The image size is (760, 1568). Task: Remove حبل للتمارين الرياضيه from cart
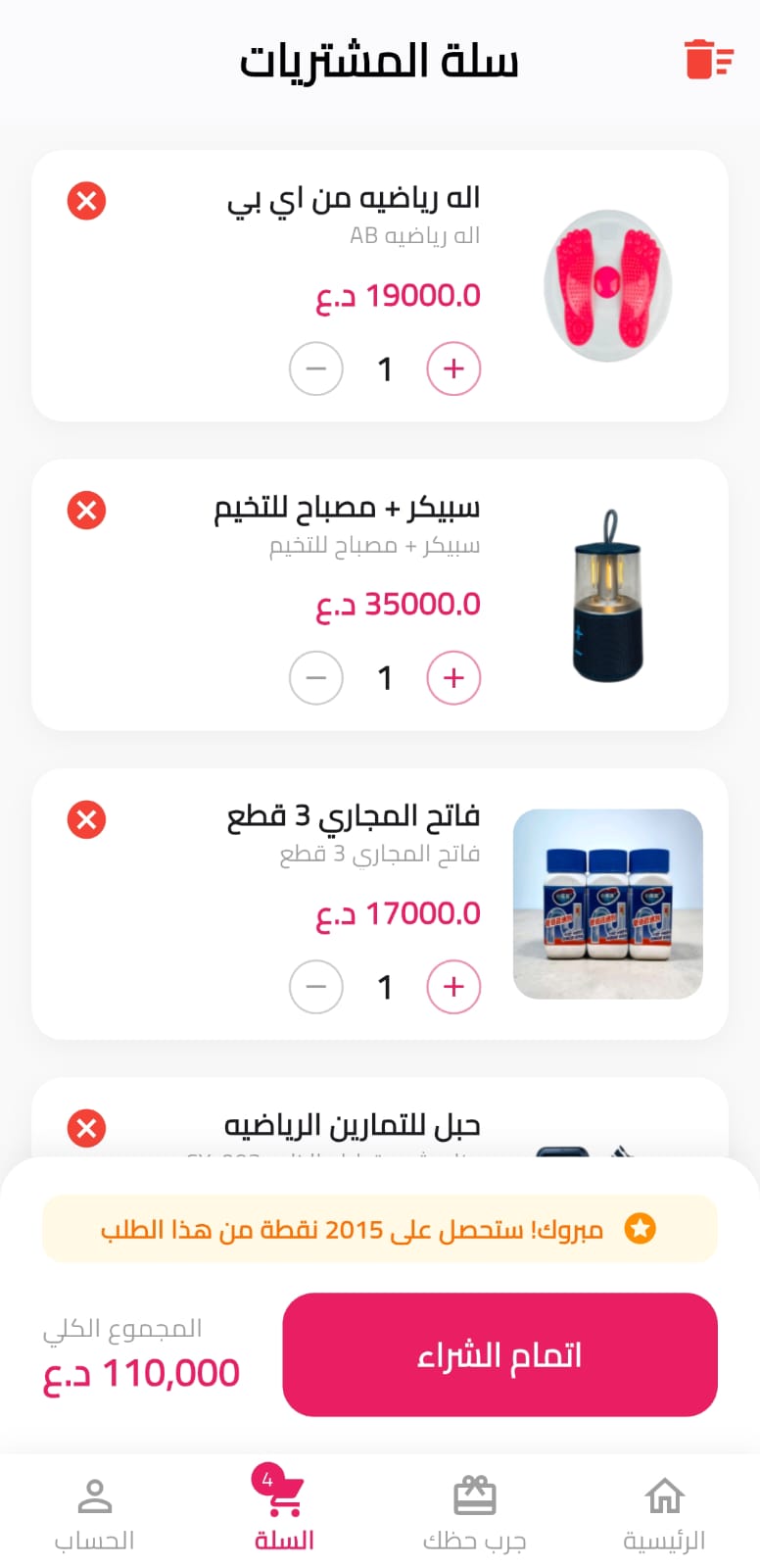click(85, 1127)
